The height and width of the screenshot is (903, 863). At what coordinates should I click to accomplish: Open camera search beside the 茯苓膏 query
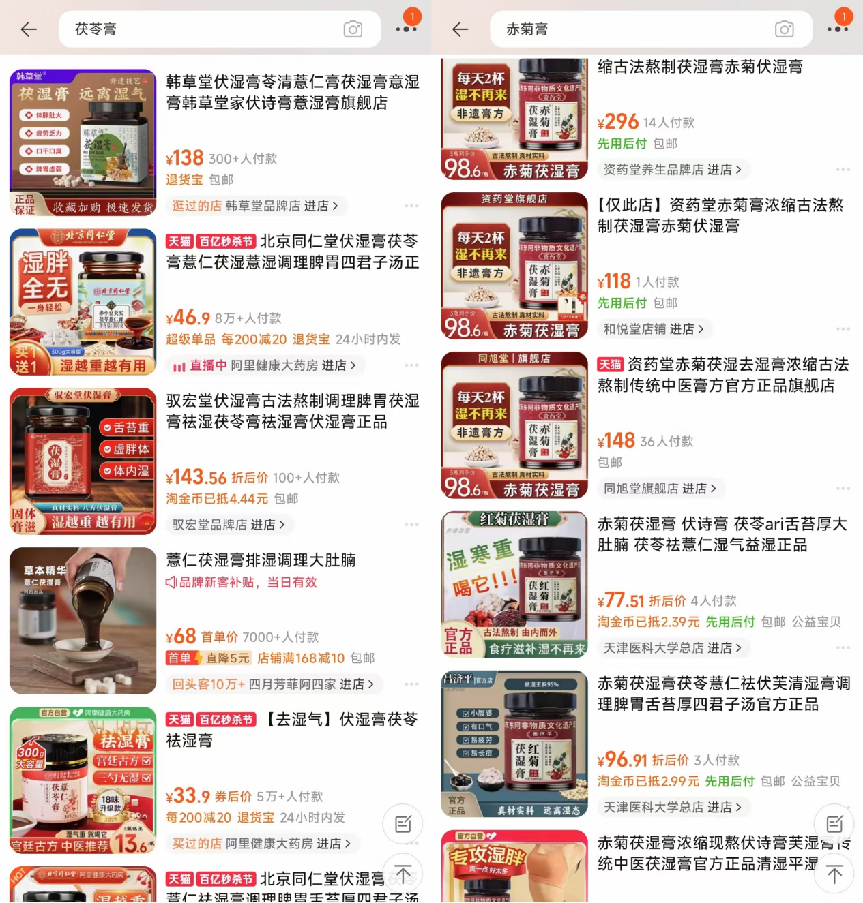[353, 29]
